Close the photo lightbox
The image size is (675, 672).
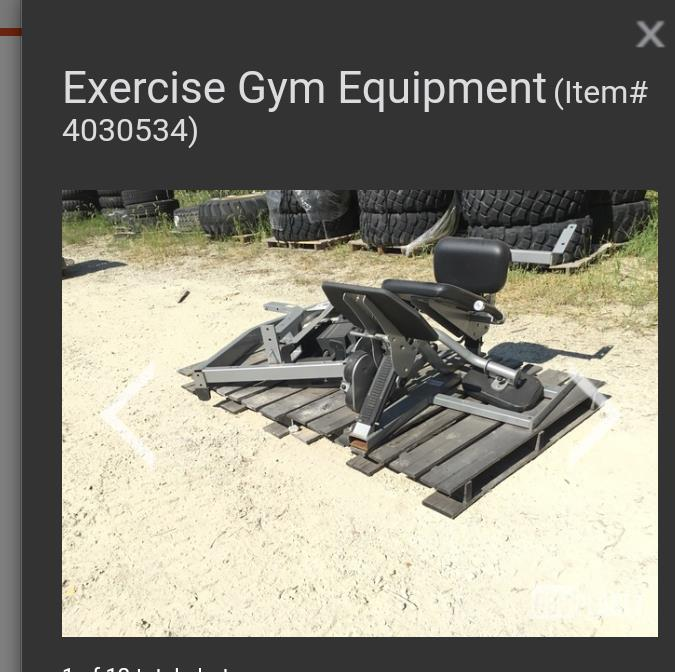pos(650,35)
